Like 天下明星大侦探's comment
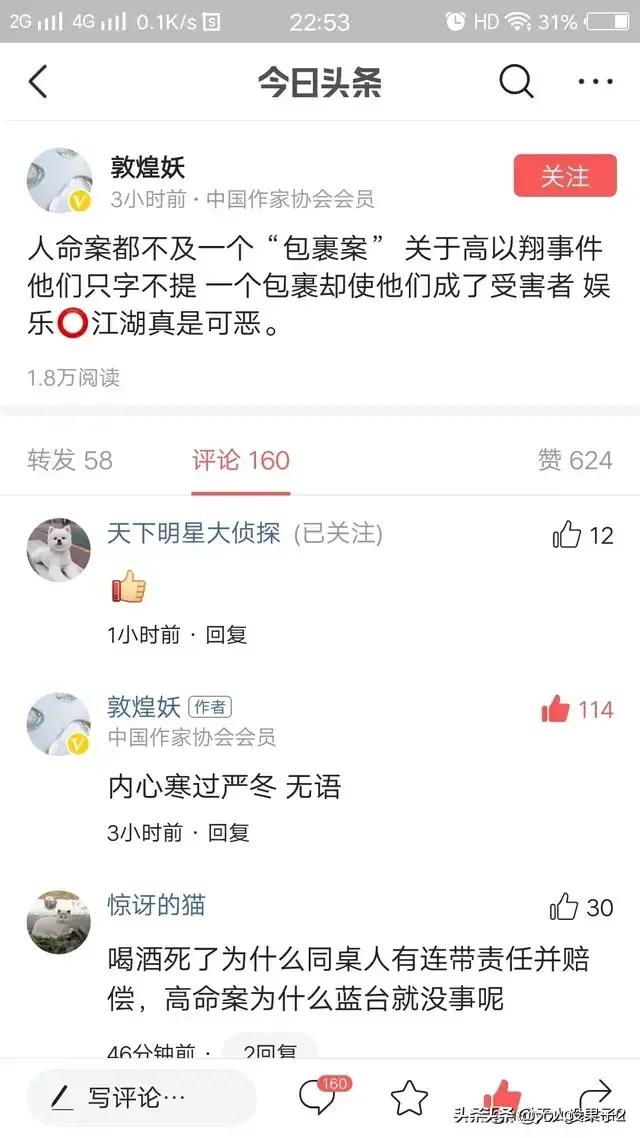 (567, 535)
